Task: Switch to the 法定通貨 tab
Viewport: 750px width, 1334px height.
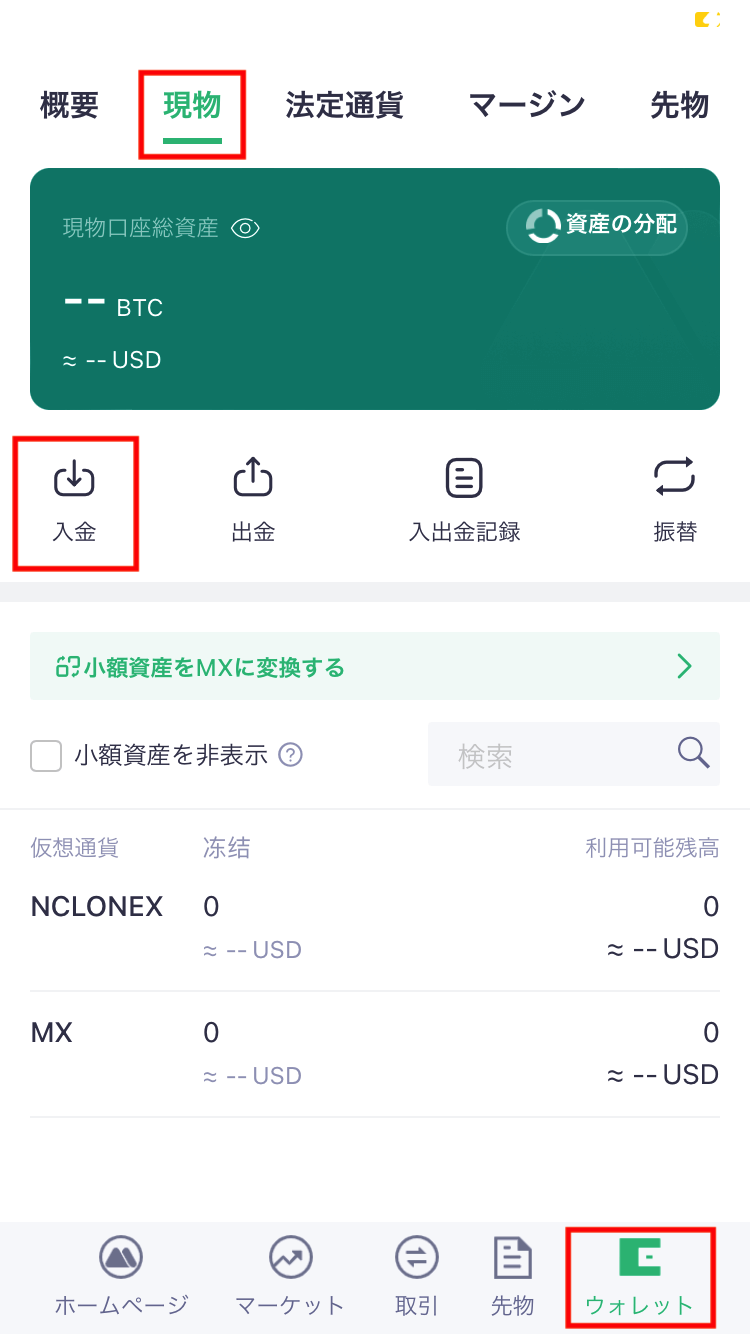Action: [343, 104]
